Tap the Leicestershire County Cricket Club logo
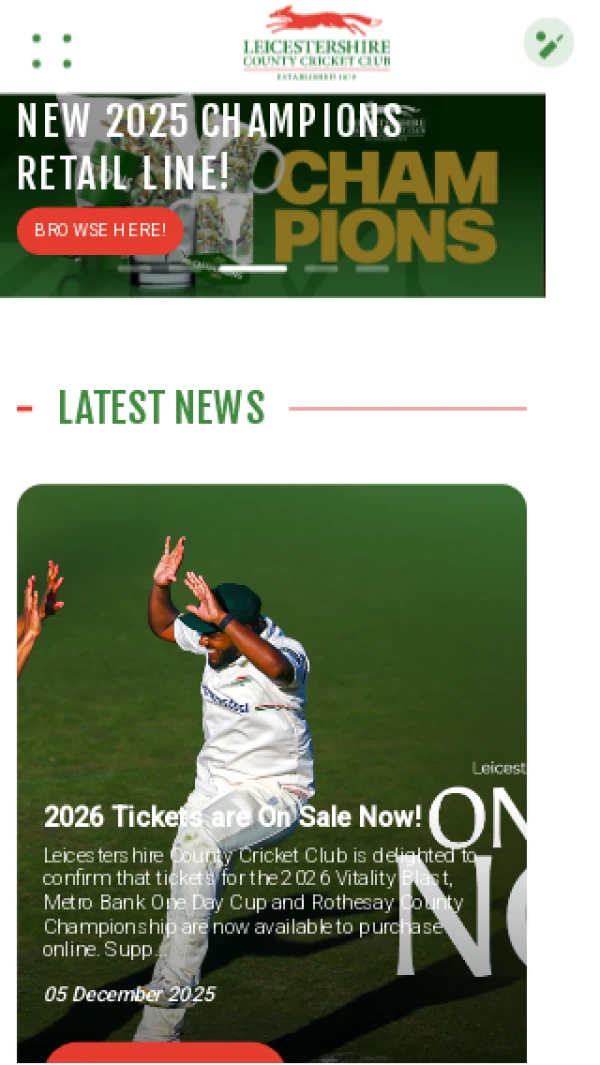The image size is (600, 1065). (x=316, y=44)
